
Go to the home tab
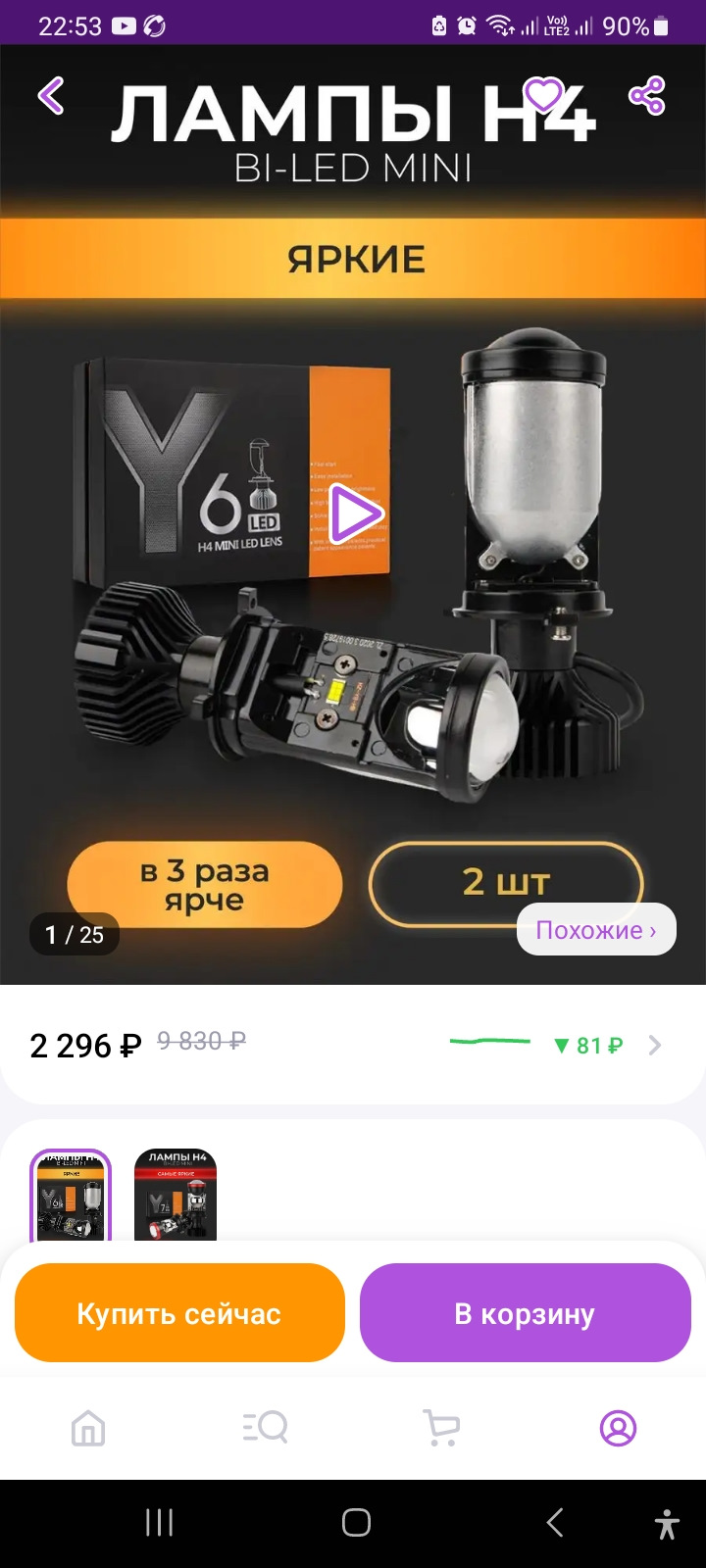[88, 1428]
